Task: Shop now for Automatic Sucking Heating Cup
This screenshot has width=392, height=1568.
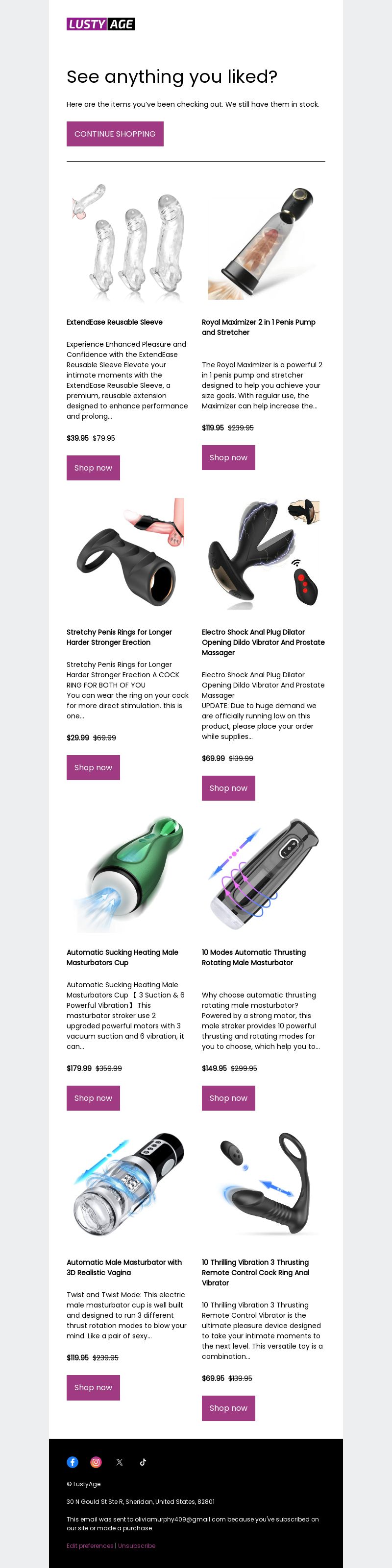Action: click(x=93, y=1097)
